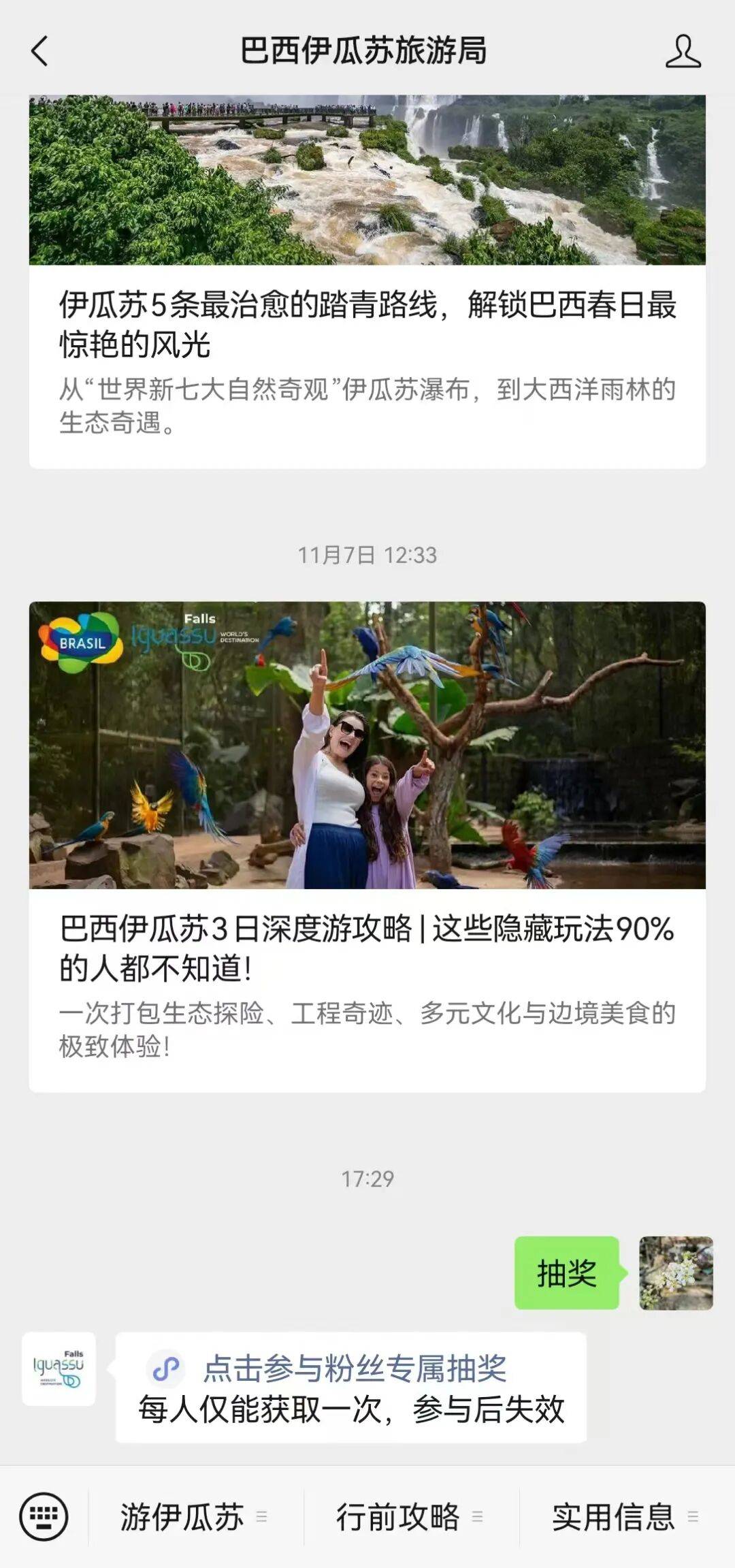
Task: Open article 巴西伊瓜苏3日深度游攻略
Action: [x=367, y=946]
